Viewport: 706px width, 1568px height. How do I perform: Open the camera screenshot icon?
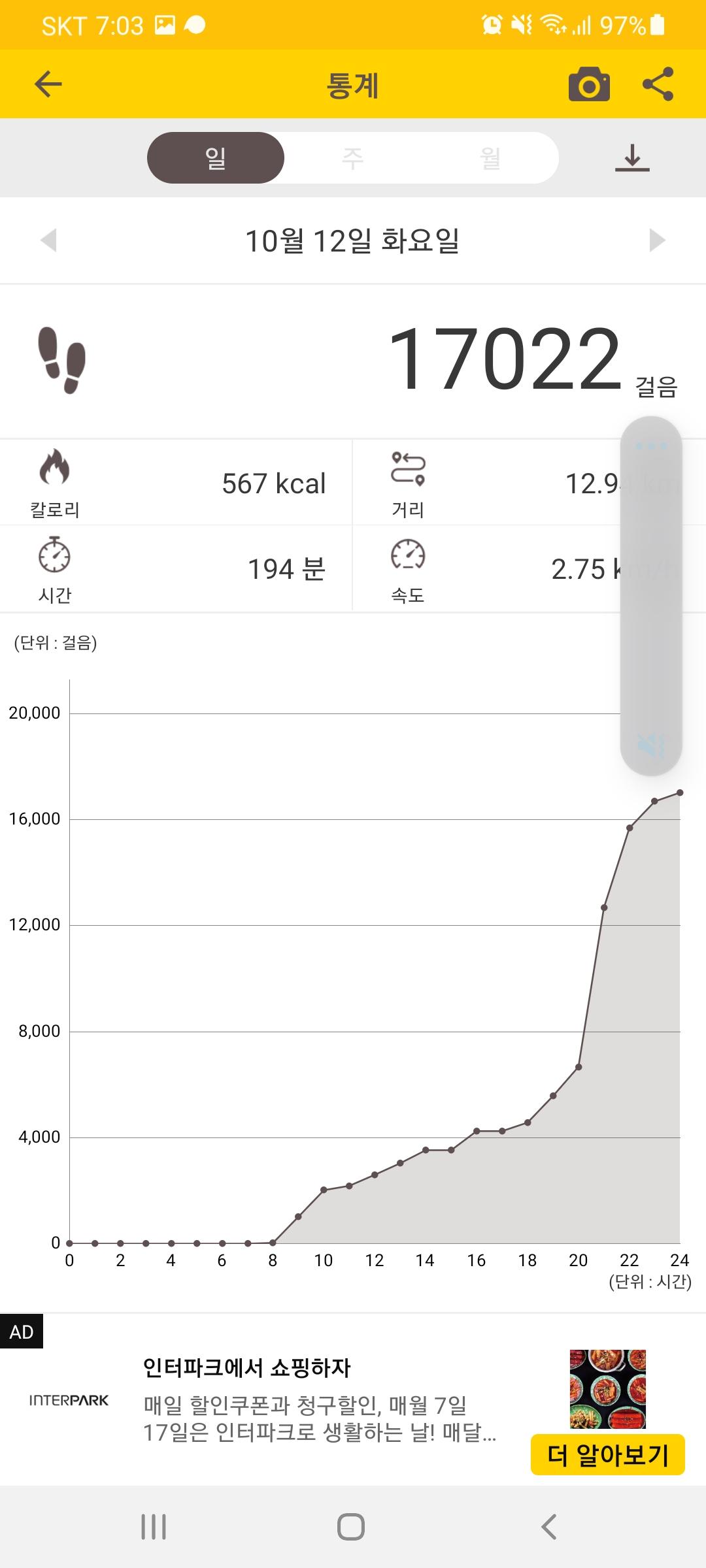tap(589, 84)
